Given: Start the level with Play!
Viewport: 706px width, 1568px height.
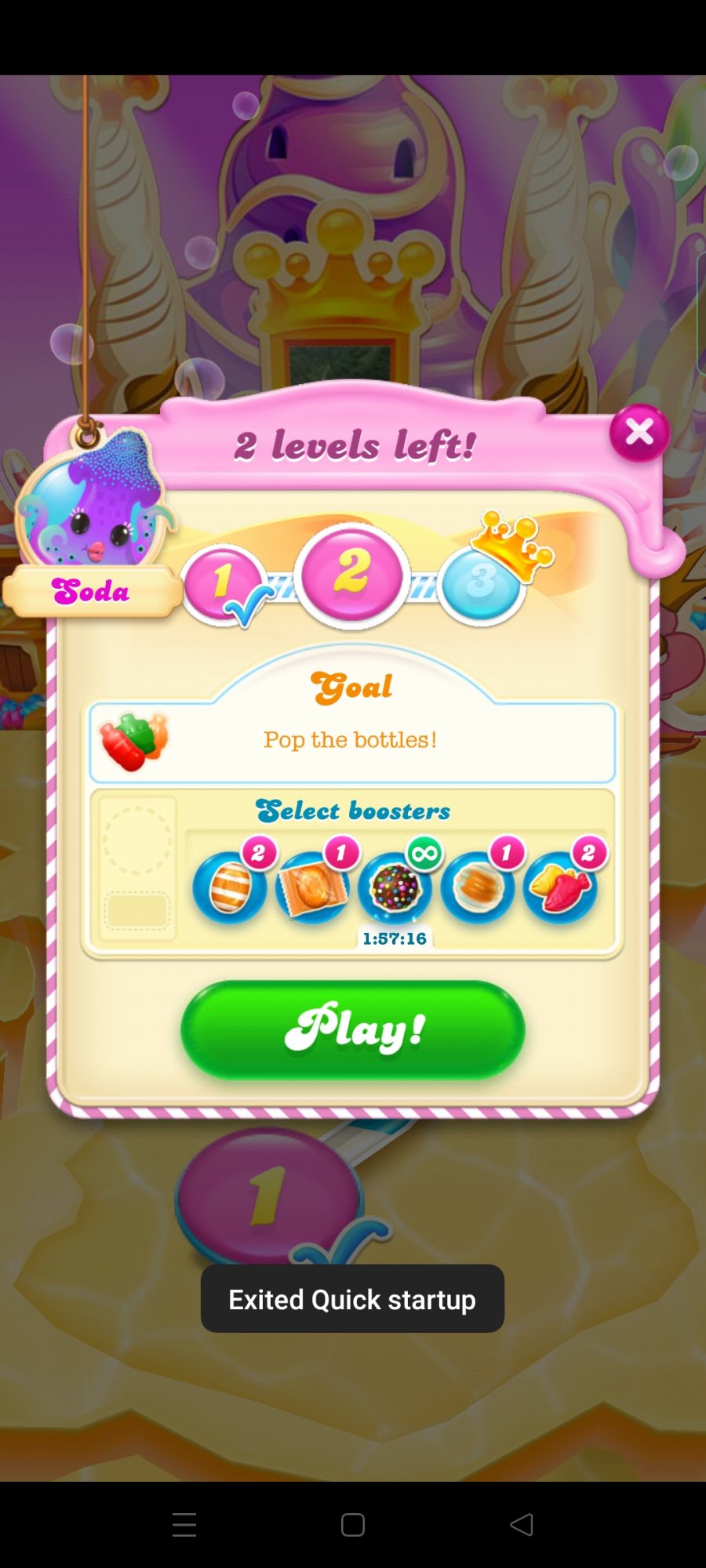Looking at the screenshot, I should coord(353,1029).
